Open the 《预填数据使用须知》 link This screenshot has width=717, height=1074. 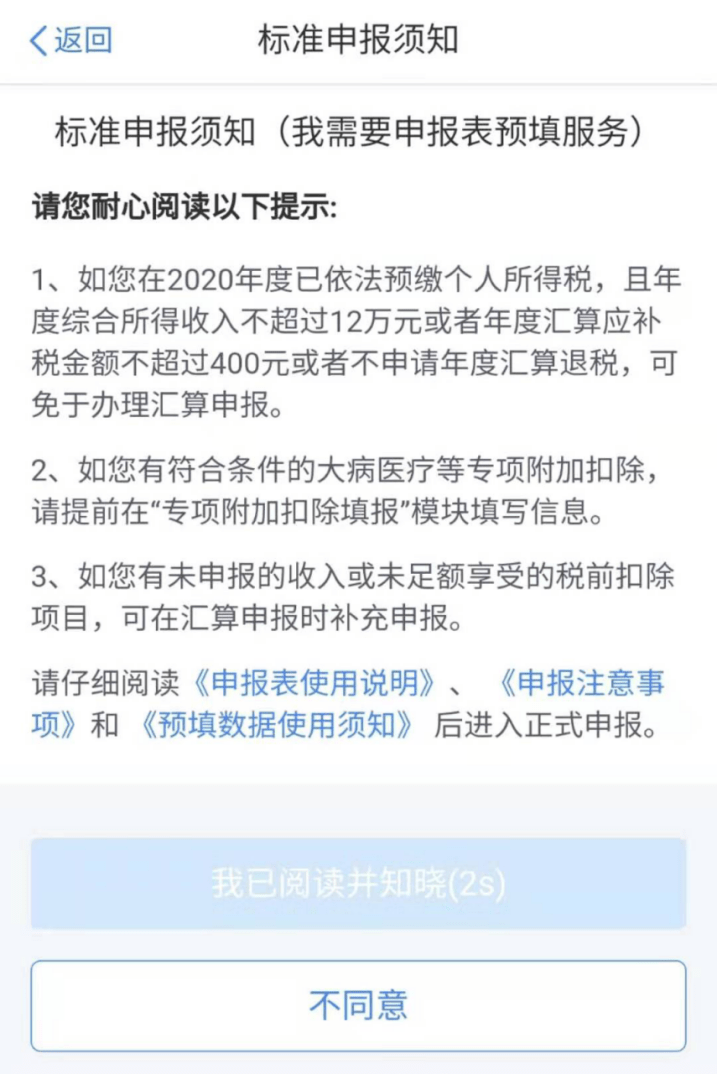tap(270, 725)
